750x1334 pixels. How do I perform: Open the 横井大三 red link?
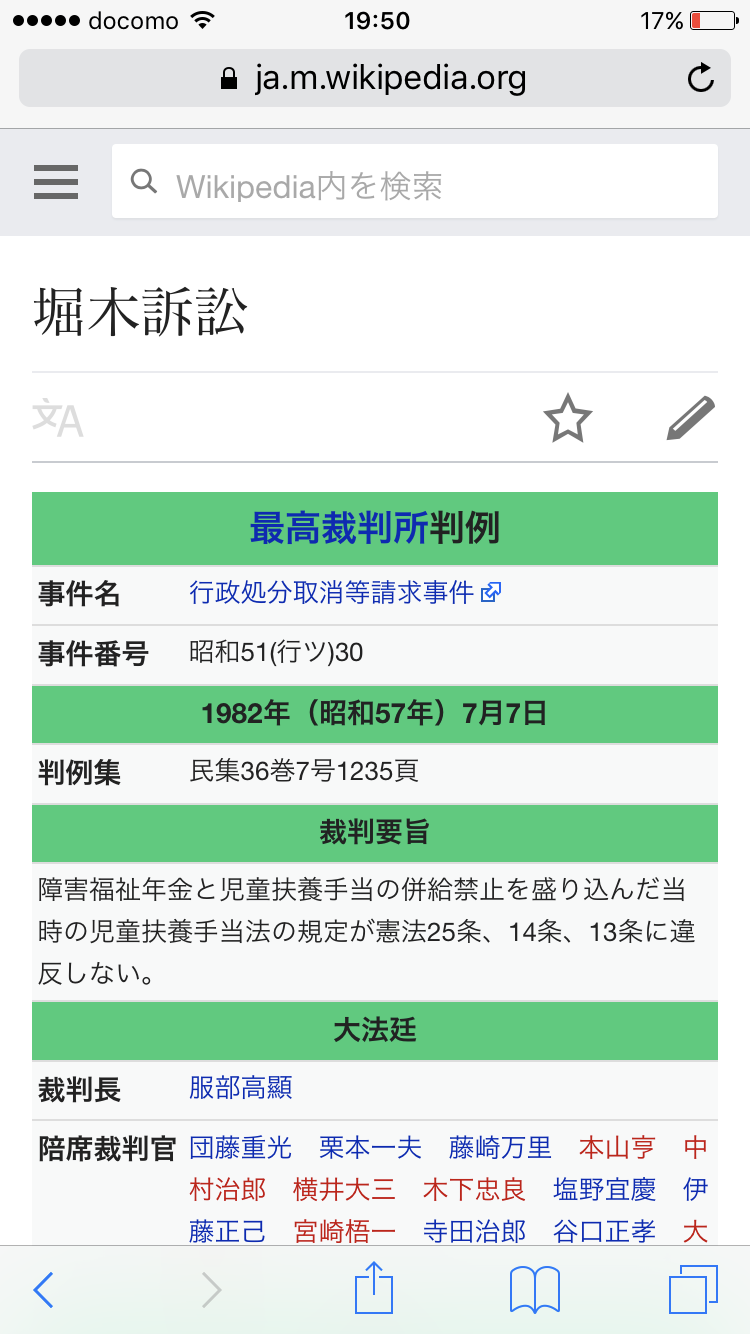344,1189
